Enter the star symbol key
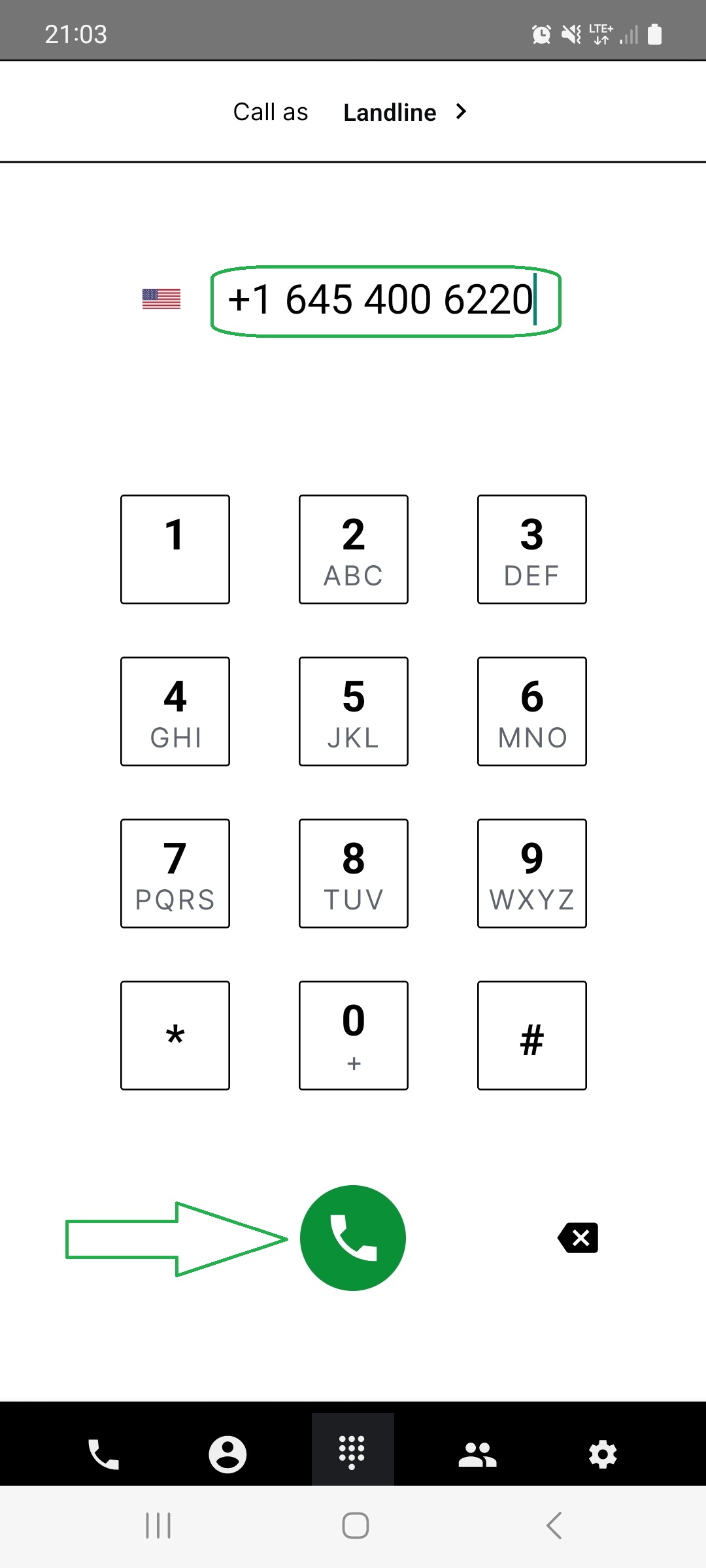Screen dimensions: 706x1568 [x=175, y=1036]
